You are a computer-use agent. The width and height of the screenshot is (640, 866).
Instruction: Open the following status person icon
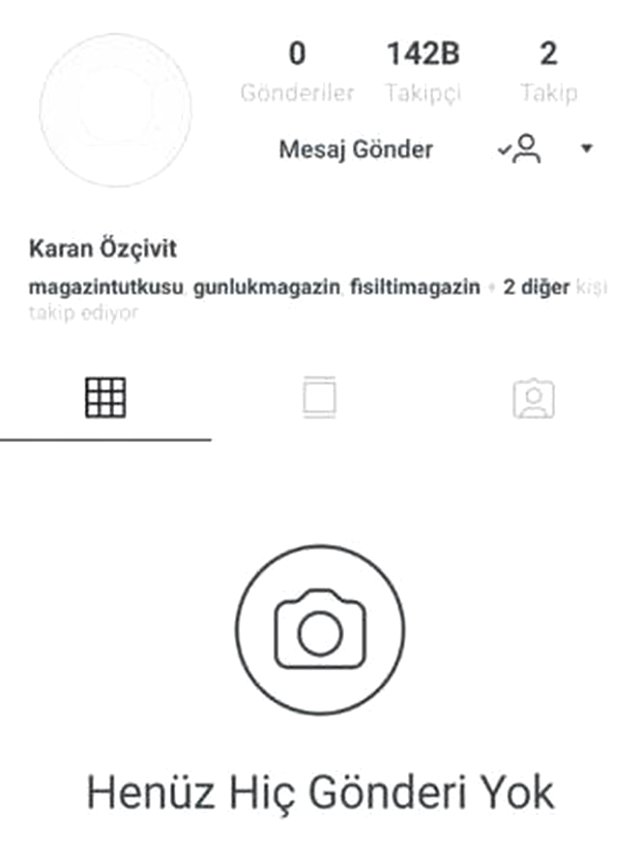coord(520,150)
